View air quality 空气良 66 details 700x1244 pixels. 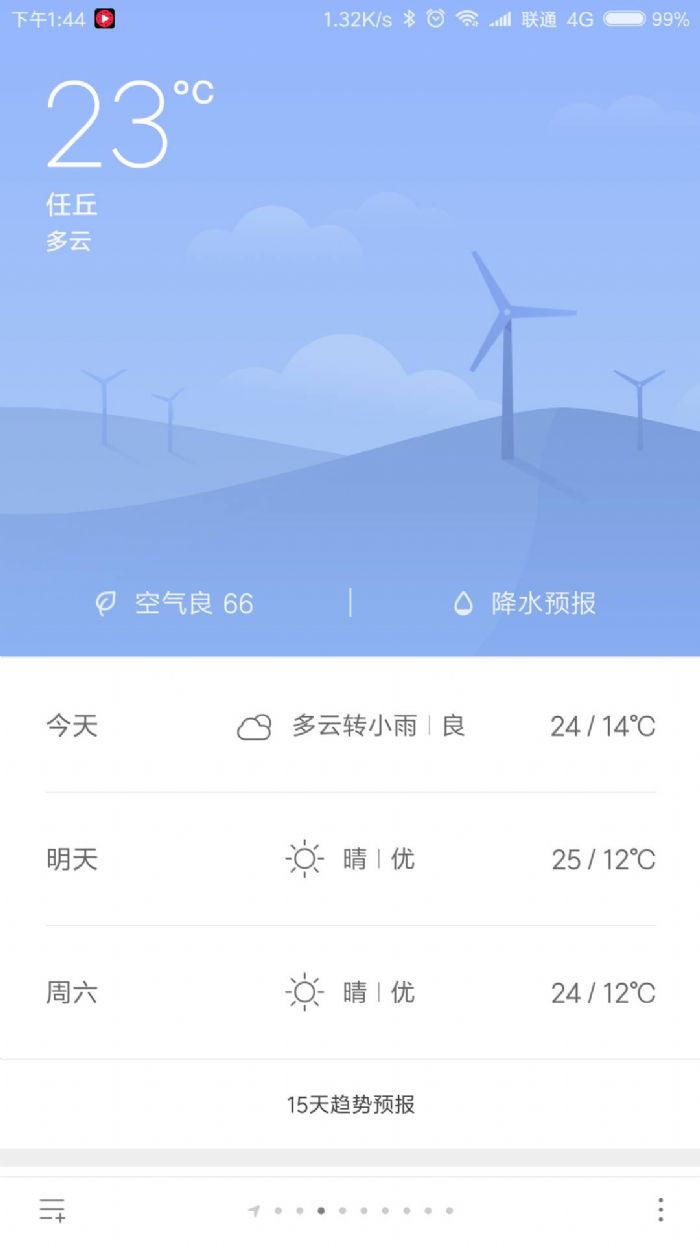pyautogui.click(x=175, y=603)
